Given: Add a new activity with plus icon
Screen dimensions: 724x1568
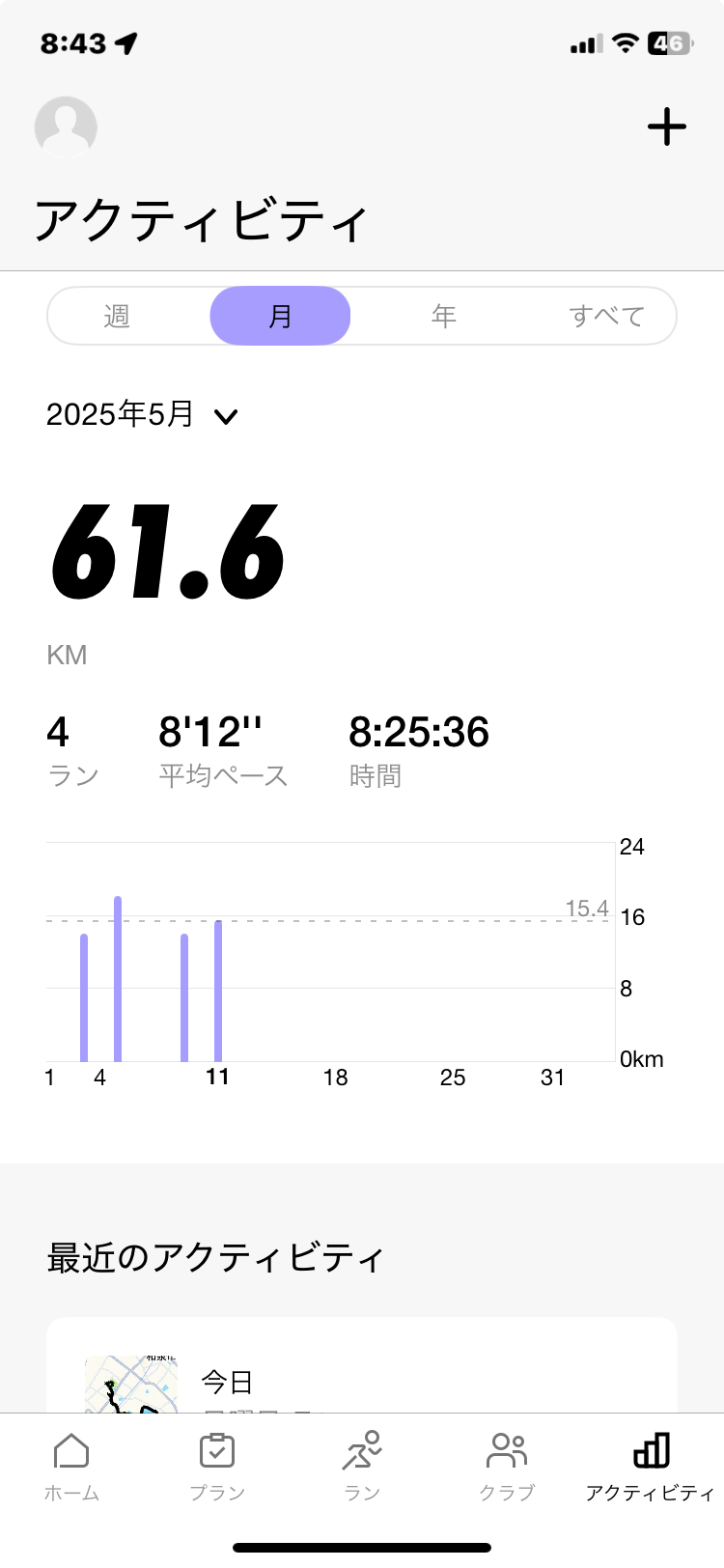Looking at the screenshot, I should pos(666,126).
